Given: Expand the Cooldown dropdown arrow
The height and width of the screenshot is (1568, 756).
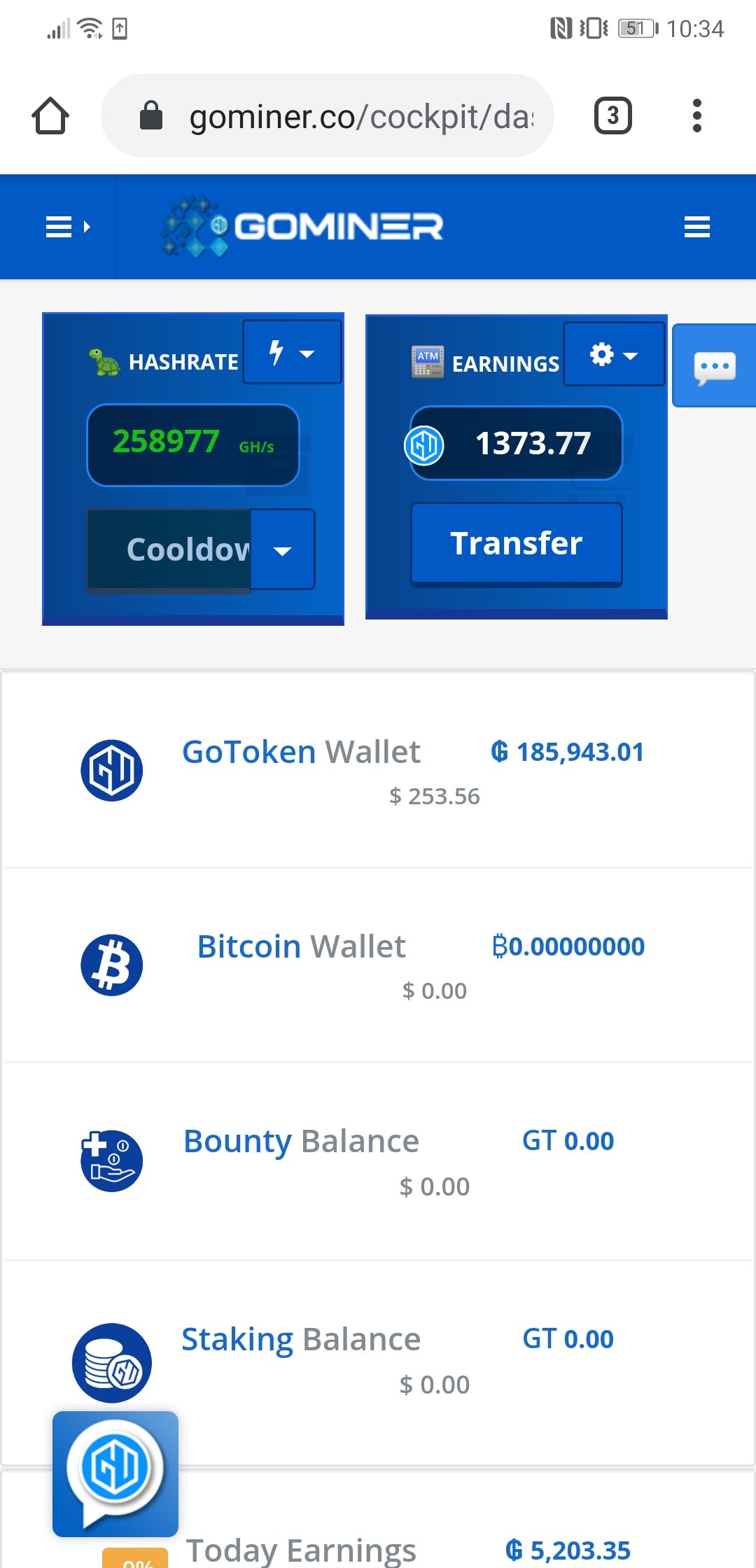Looking at the screenshot, I should click(283, 550).
